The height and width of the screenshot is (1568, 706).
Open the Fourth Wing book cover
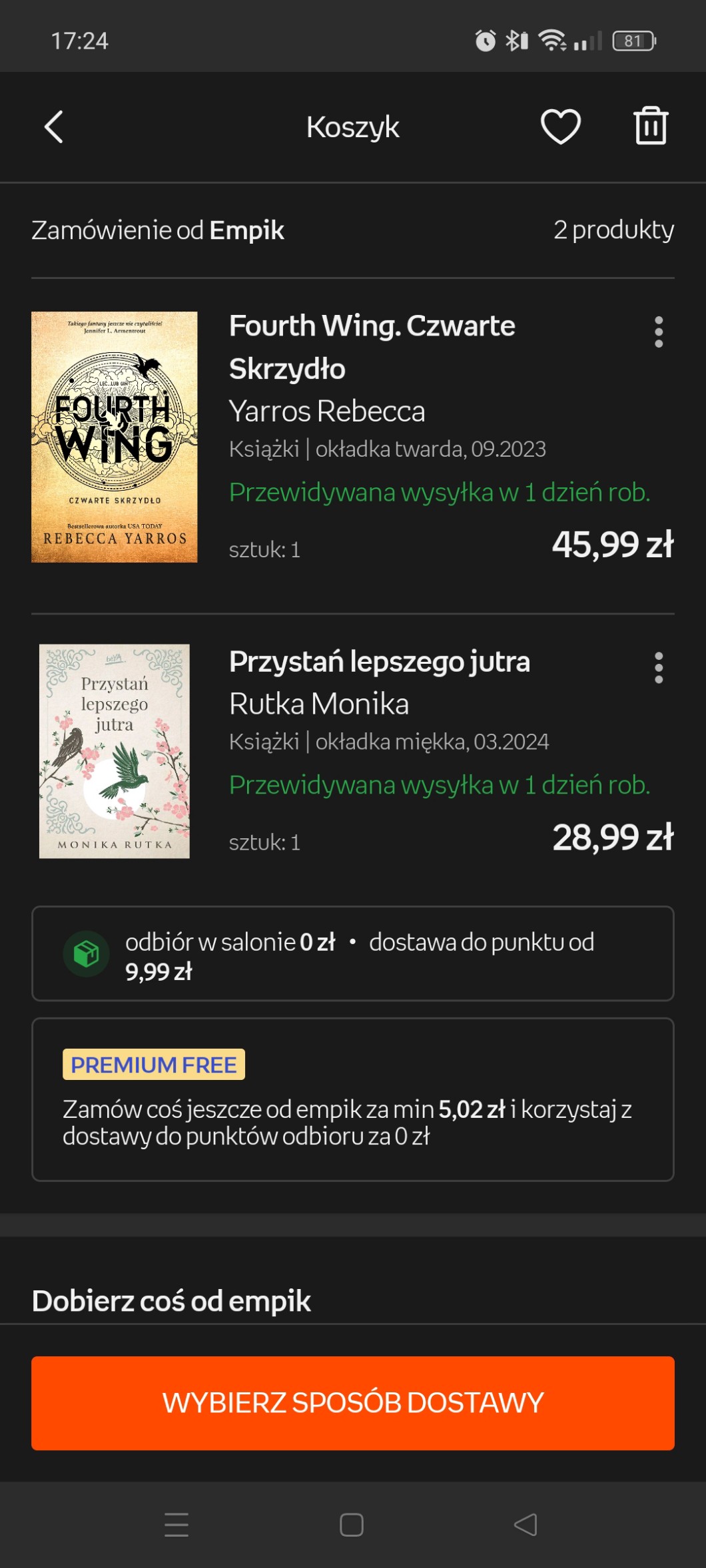click(x=115, y=437)
